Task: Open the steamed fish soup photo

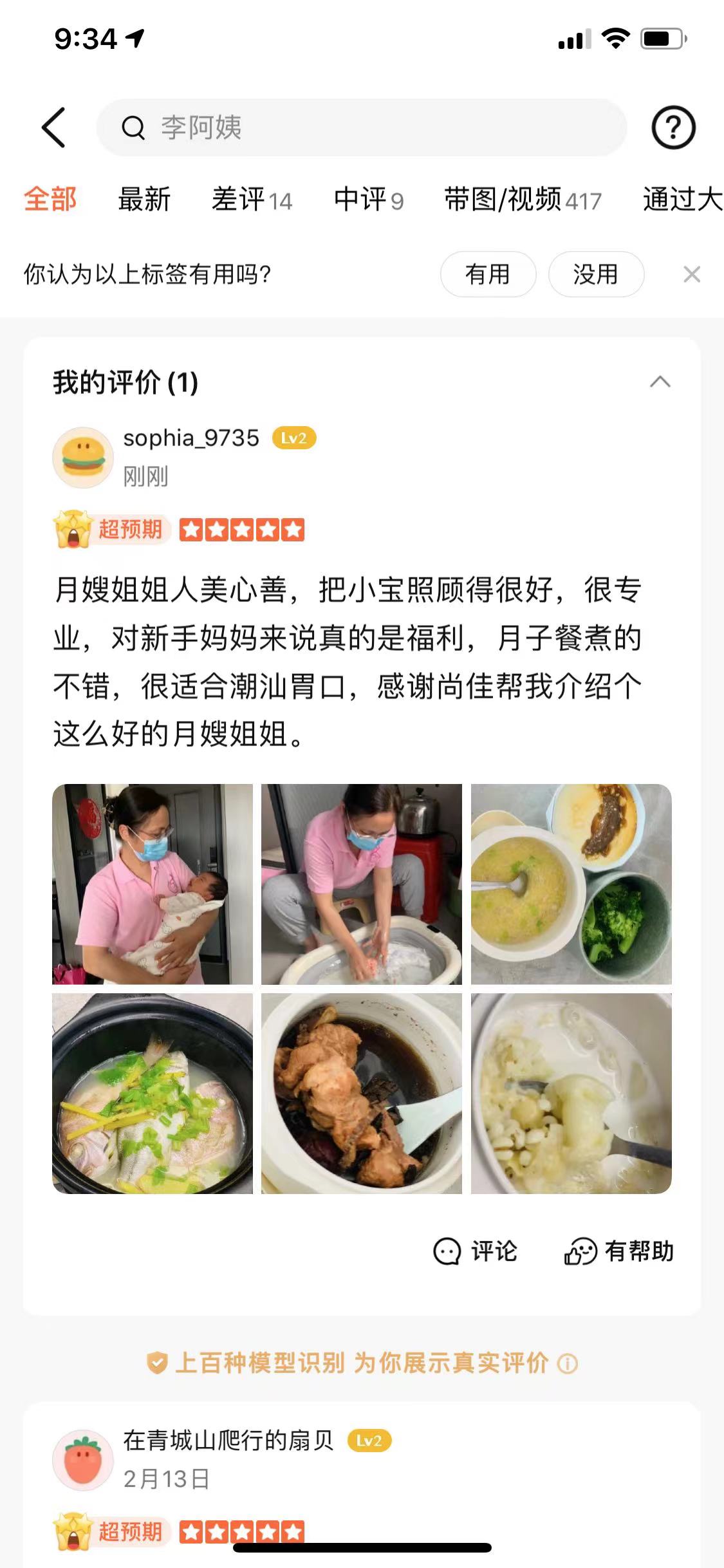Action: (153, 1093)
